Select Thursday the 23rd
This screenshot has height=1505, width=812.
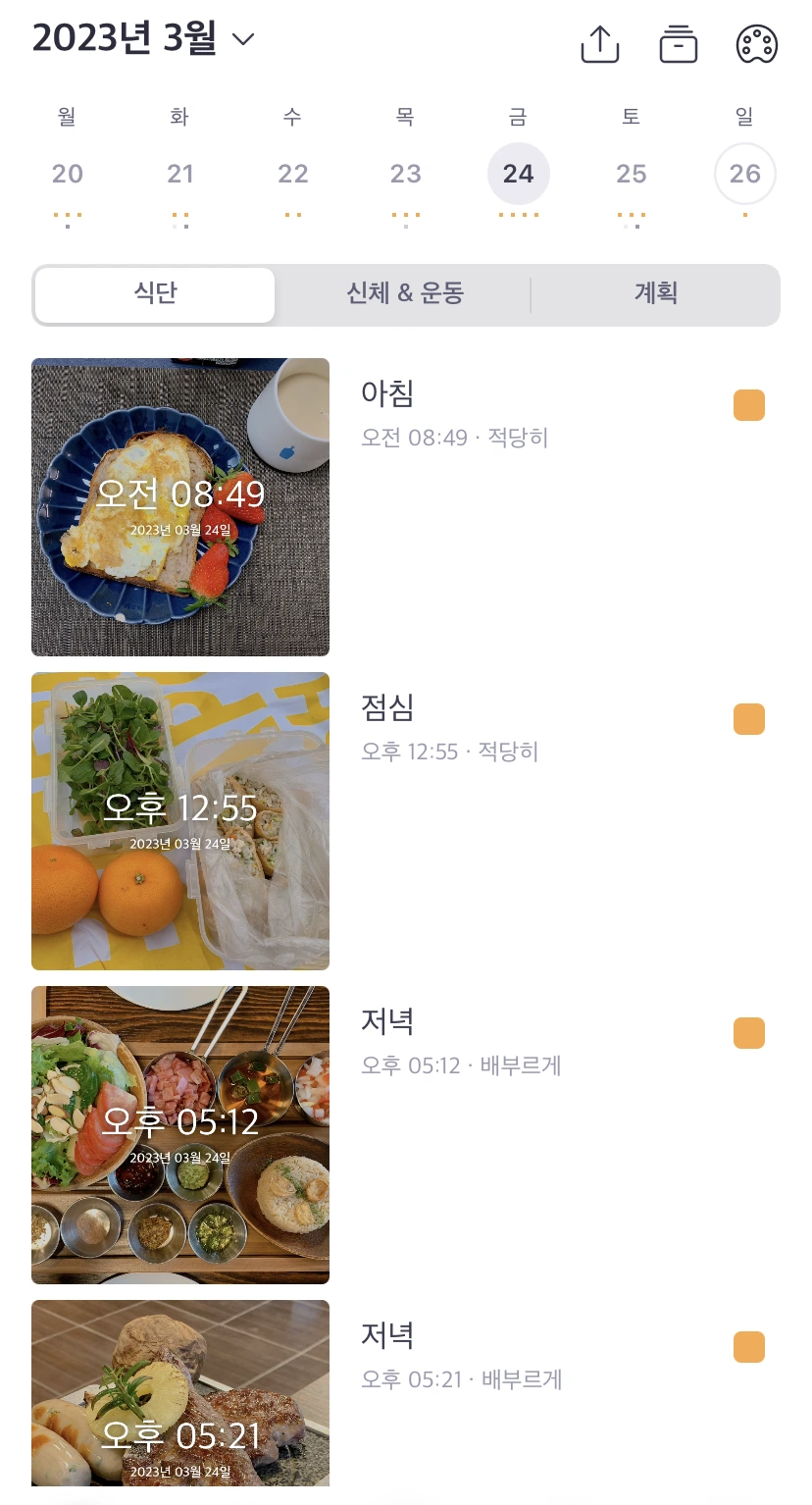pyautogui.click(x=406, y=175)
